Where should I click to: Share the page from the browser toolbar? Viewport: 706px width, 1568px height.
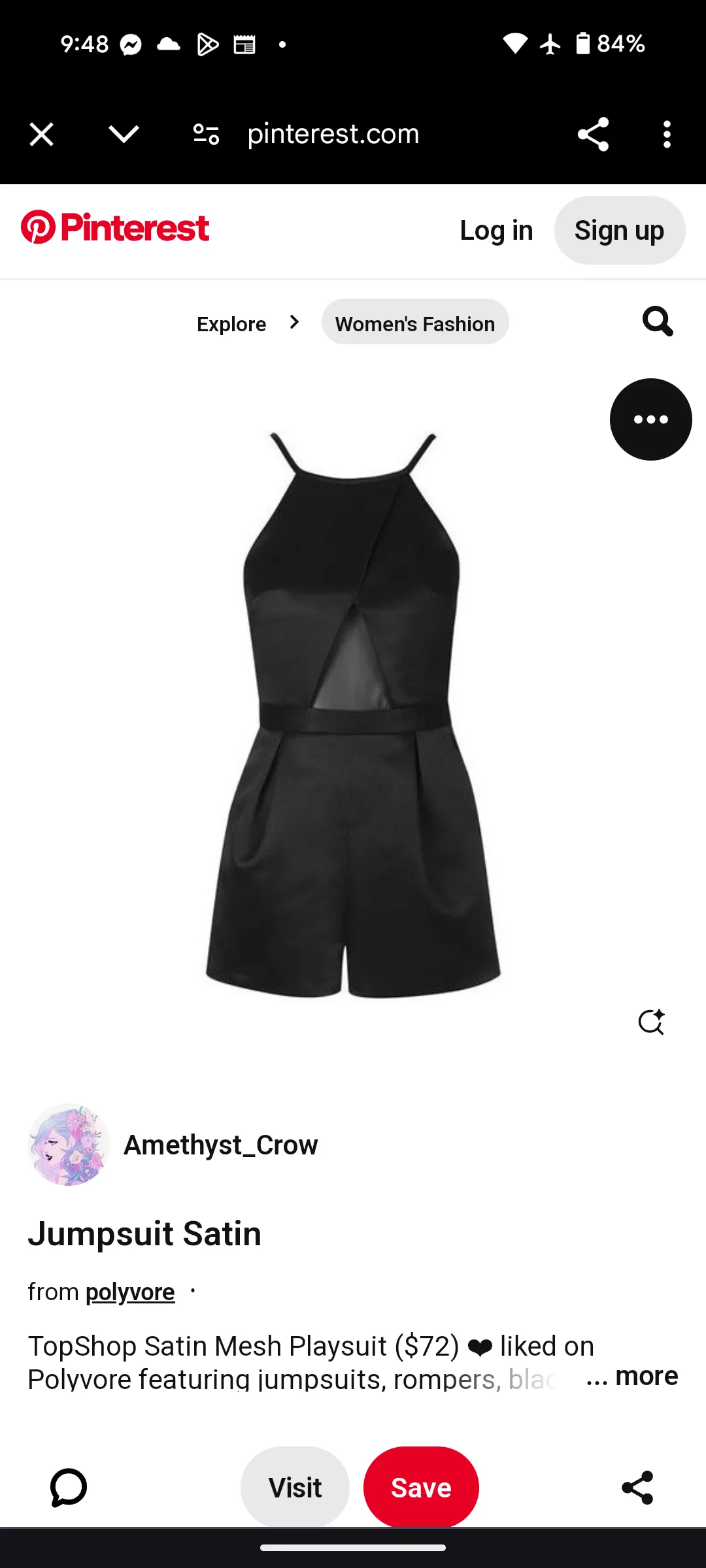(593, 135)
